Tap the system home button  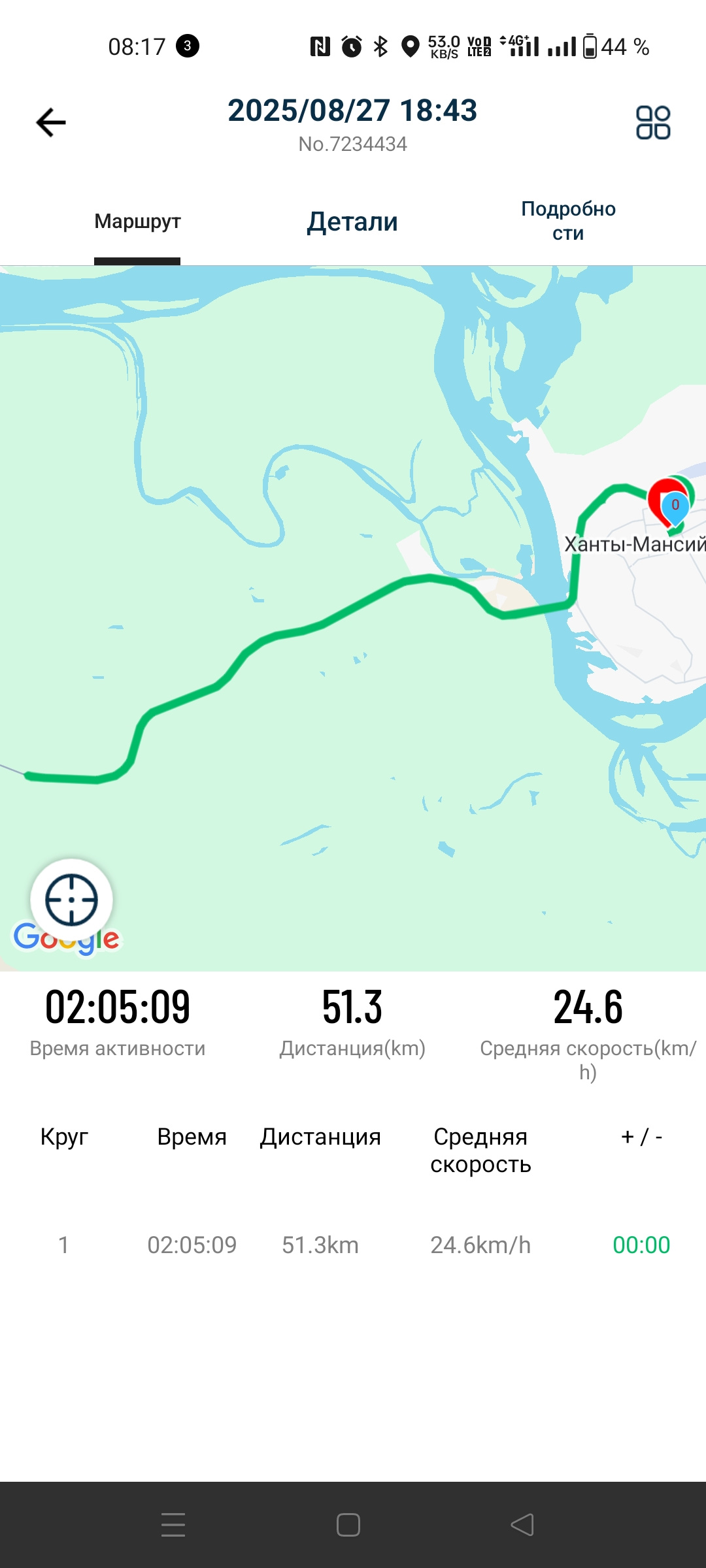pyautogui.click(x=348, y=1525)
